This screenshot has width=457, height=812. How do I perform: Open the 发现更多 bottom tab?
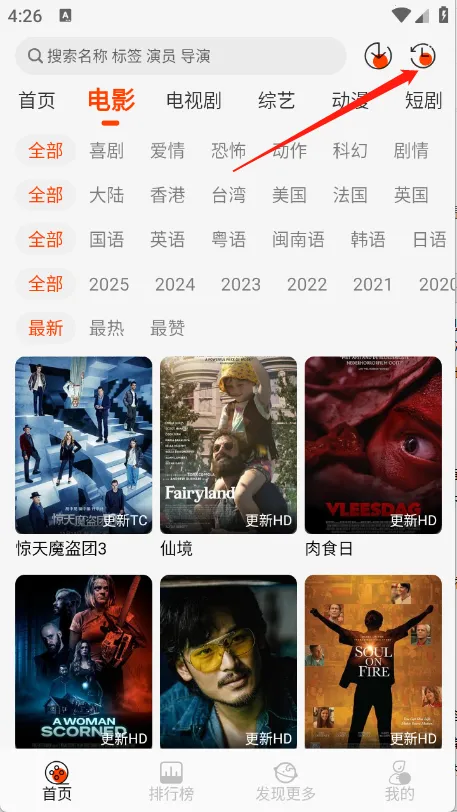point(285,781)
